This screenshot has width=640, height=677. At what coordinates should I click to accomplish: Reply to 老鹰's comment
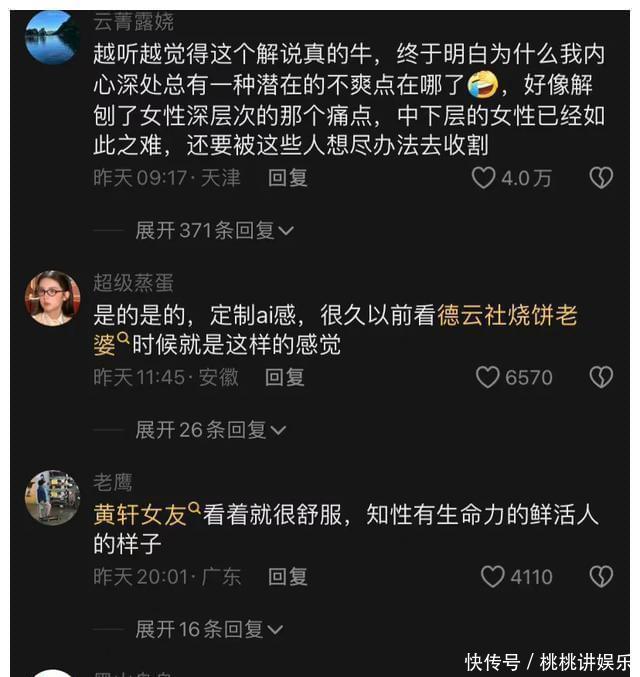[x=288, y=577]
